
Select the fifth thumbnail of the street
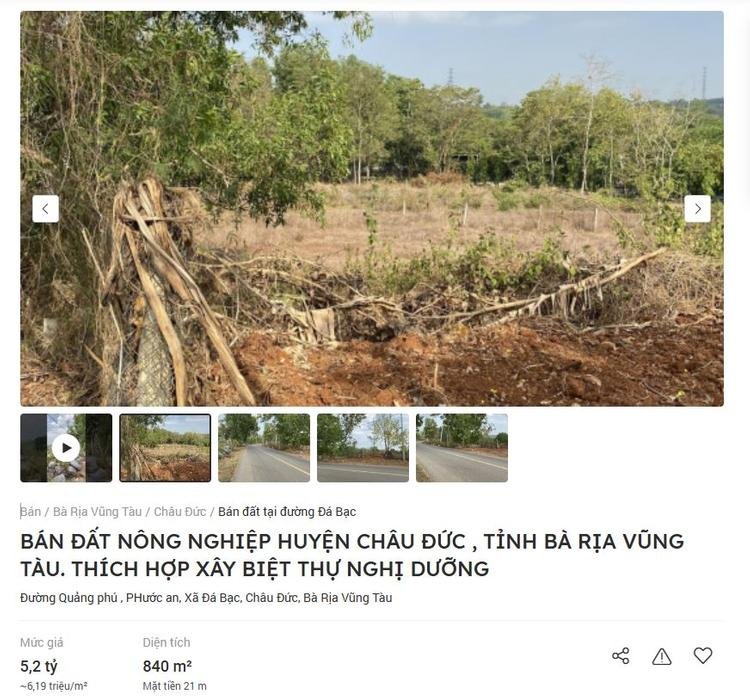point(462,448)
